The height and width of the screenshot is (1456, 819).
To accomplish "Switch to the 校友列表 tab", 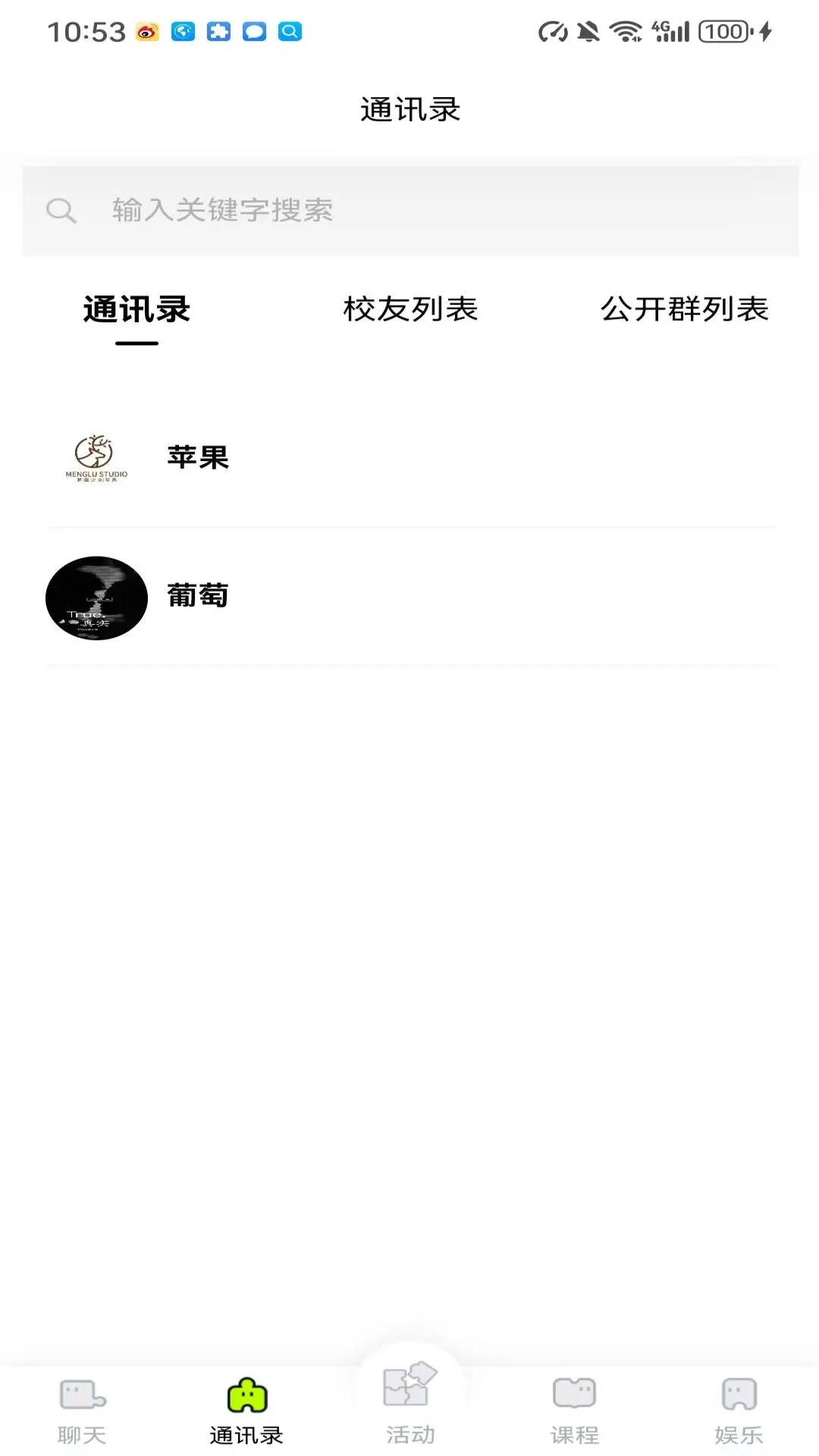I will [x=410, y=309].
